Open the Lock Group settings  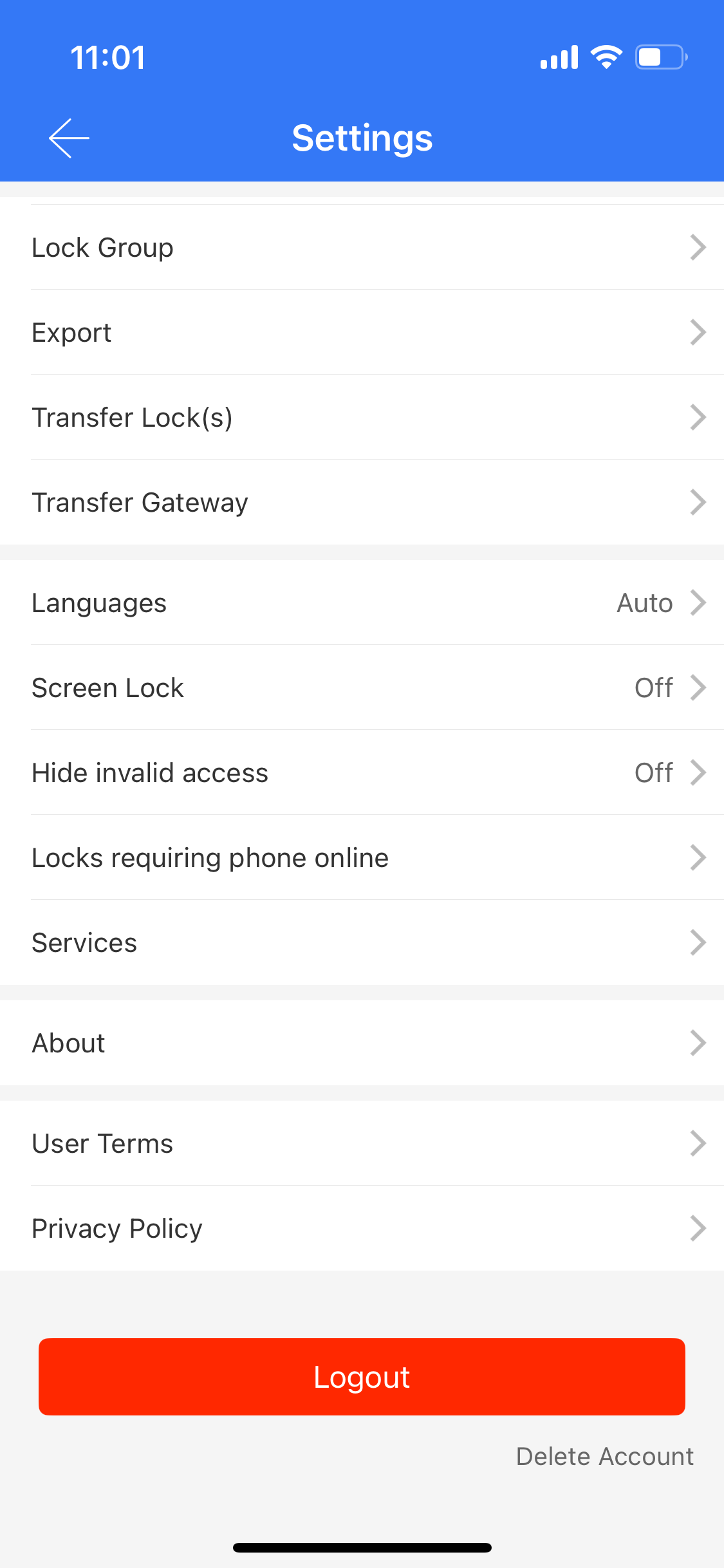click(362, 247)
